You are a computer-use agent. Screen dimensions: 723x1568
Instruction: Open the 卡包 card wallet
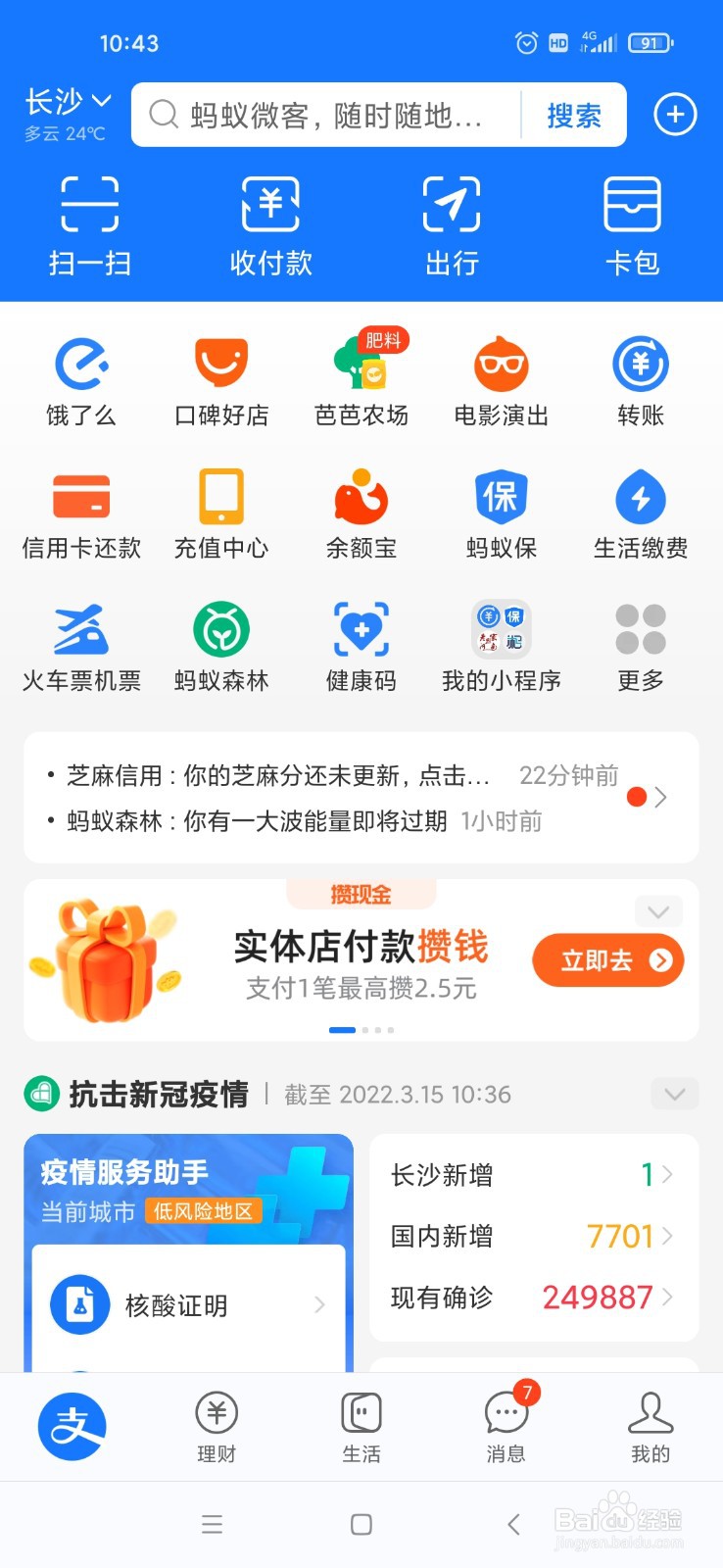point(634,225)
